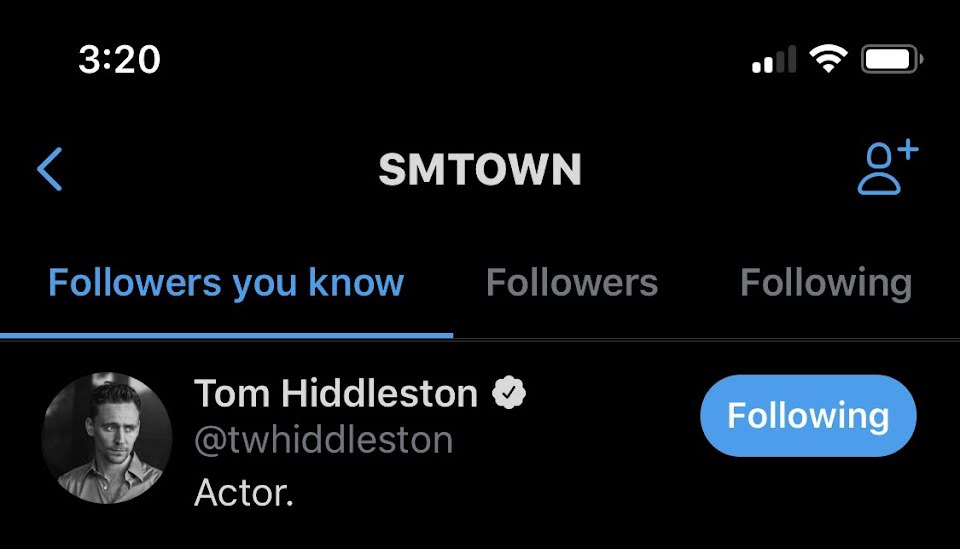The image size is (960, 549).
Task: Go back with the blue arrow
Action: 50,169
